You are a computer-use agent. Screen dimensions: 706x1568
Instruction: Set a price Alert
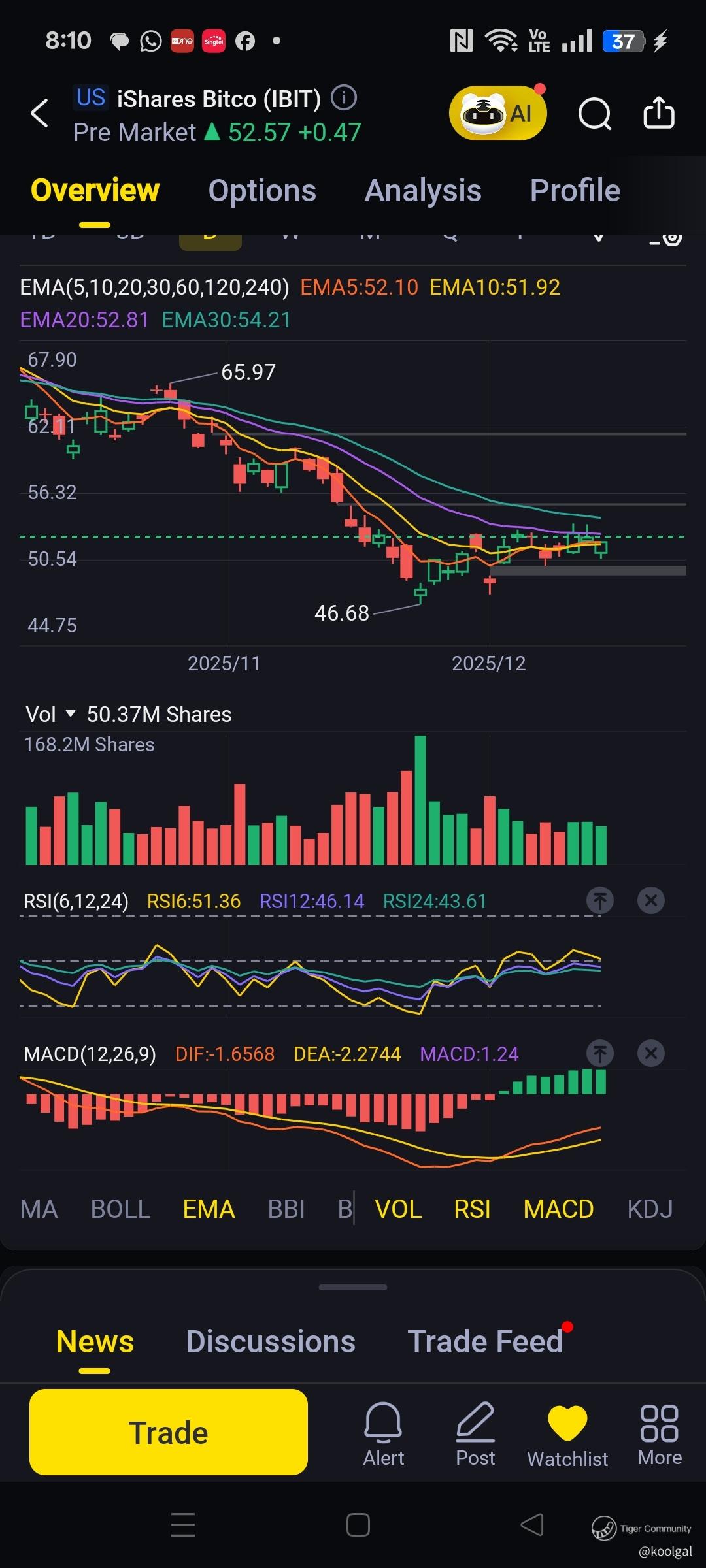pos(384,1433)
